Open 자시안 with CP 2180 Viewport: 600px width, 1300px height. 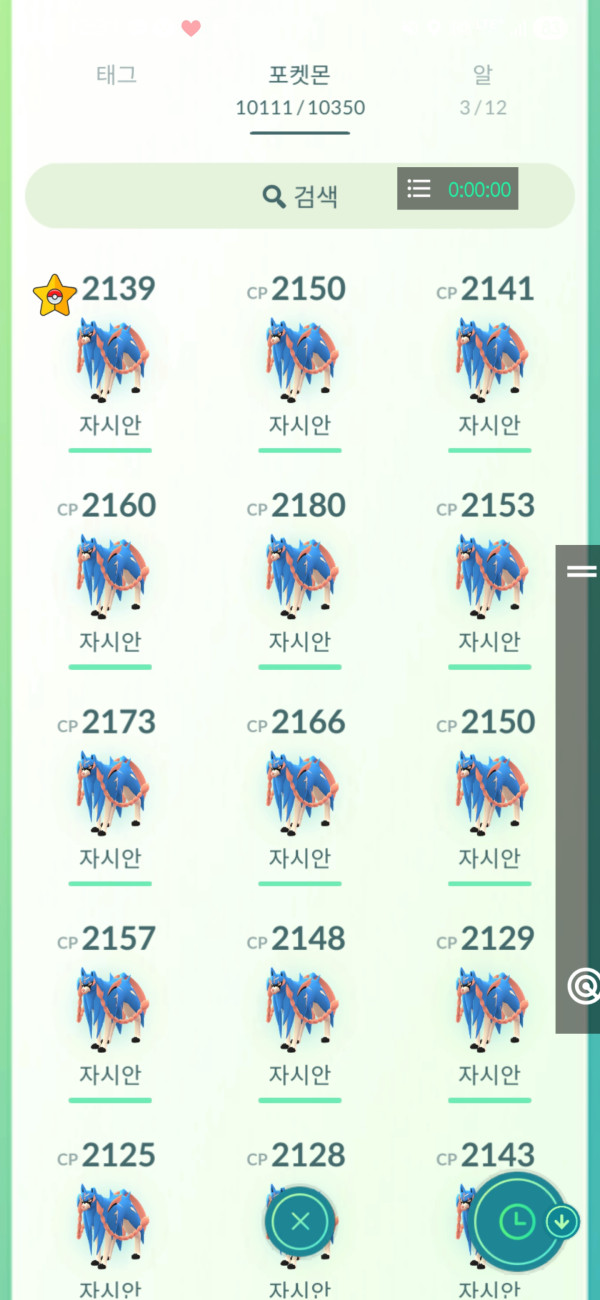[300, 577]
